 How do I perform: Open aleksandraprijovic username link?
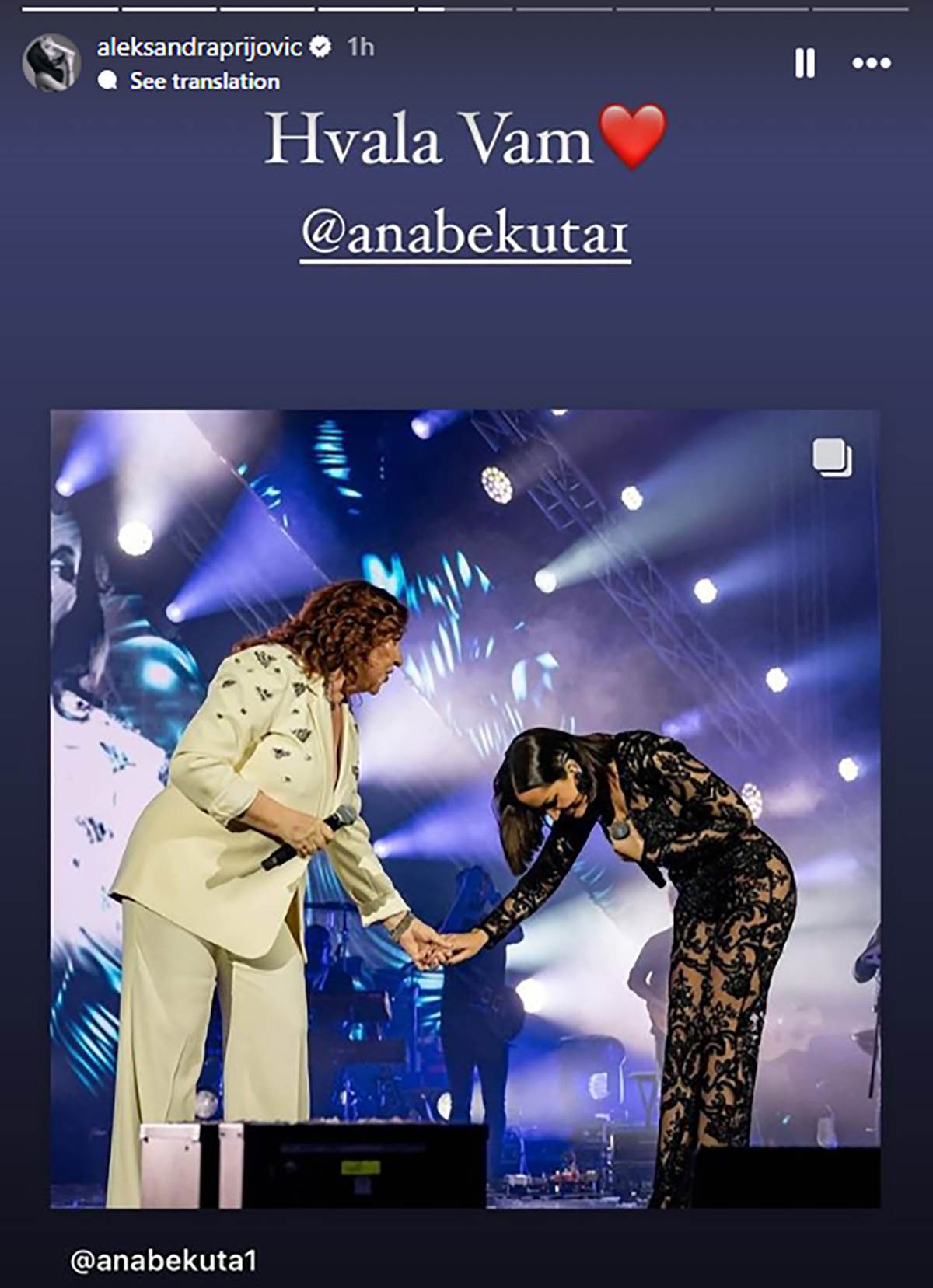click(199, 47)
